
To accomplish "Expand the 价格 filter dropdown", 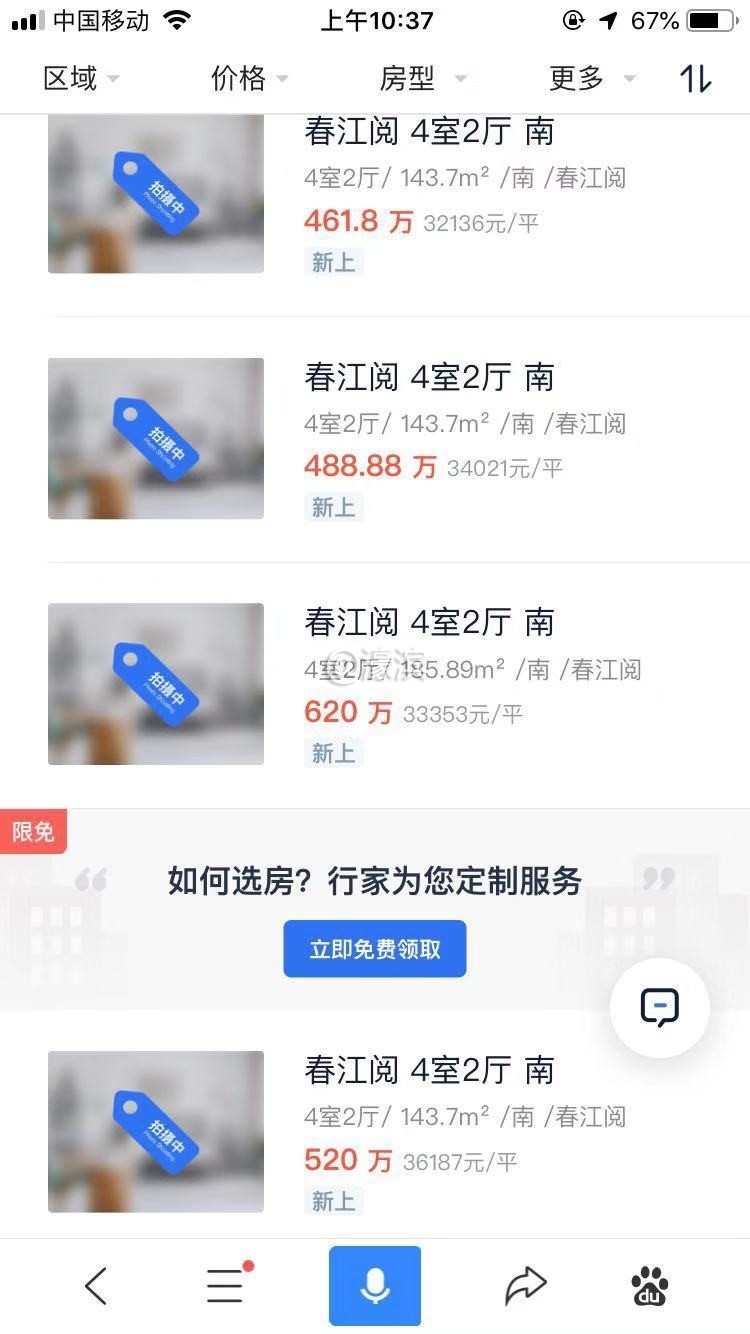I will tap(248, 78).
